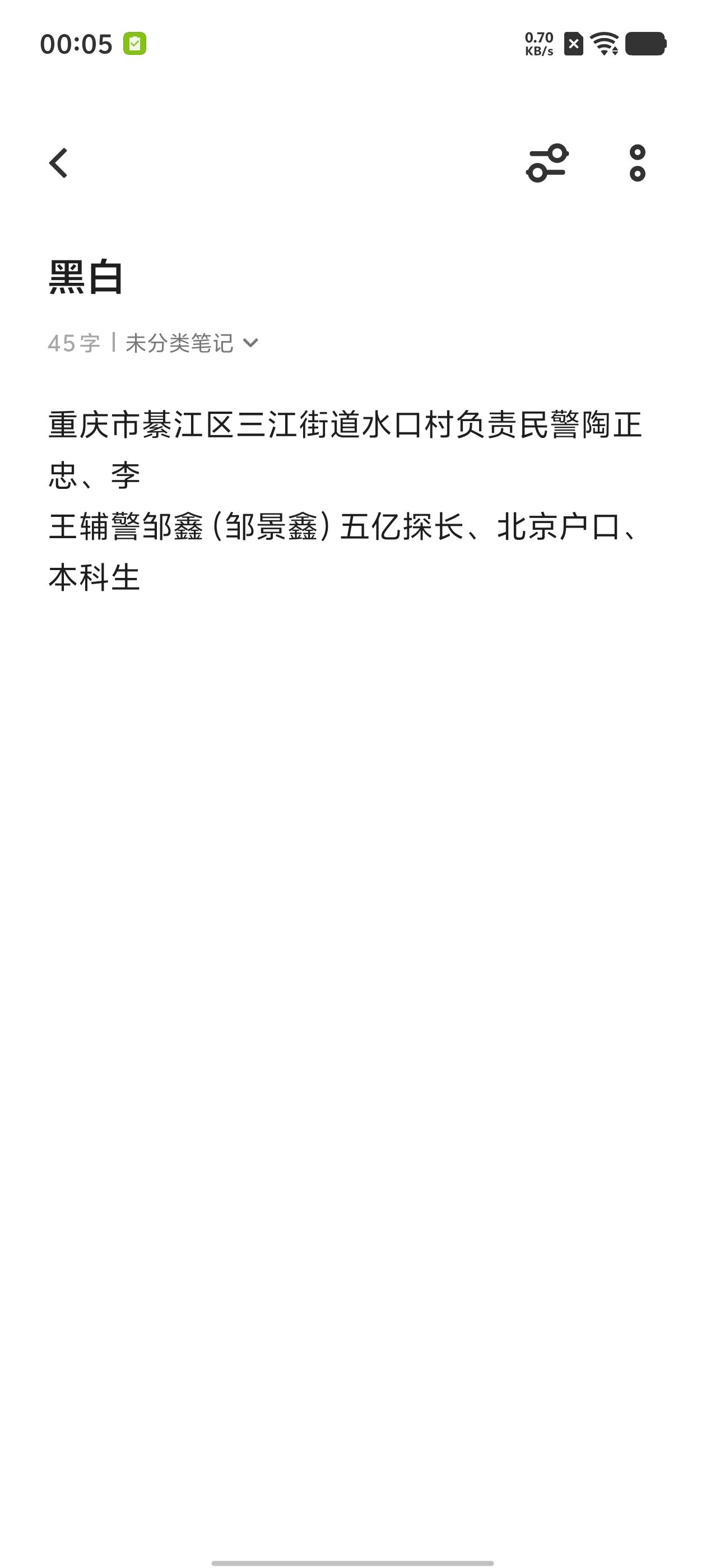
Task: Go back to the notes list
Action: [x=58, y=163]
